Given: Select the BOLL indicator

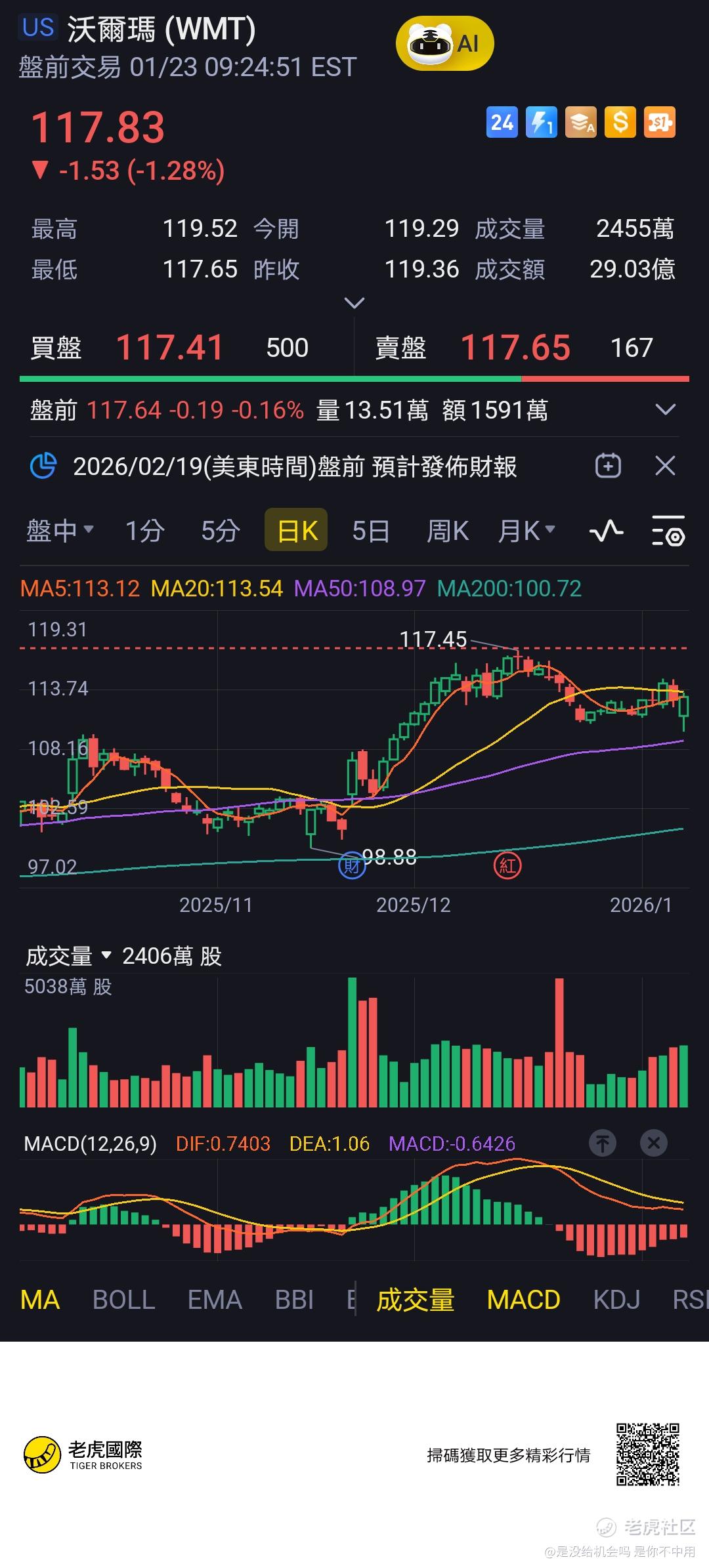Looking at the screenshot, I should click(x=123, y=1300).
